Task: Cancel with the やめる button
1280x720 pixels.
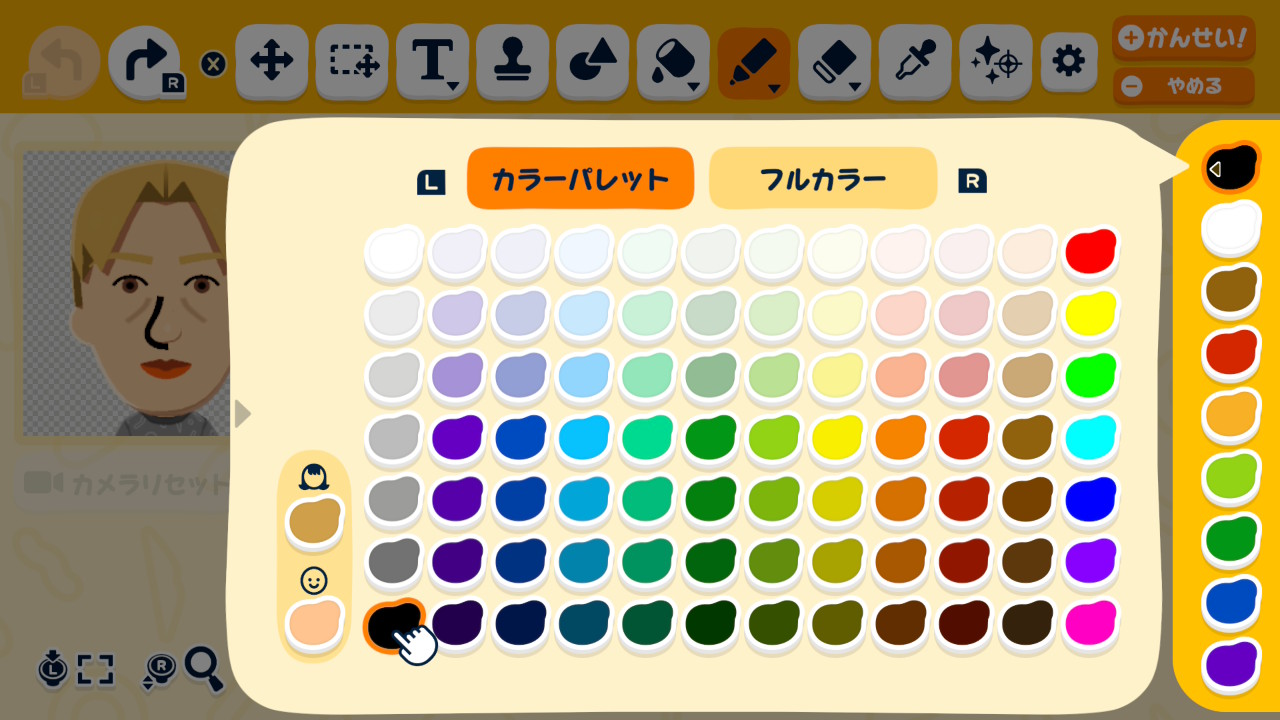Action: click(x=1183, y=87)
